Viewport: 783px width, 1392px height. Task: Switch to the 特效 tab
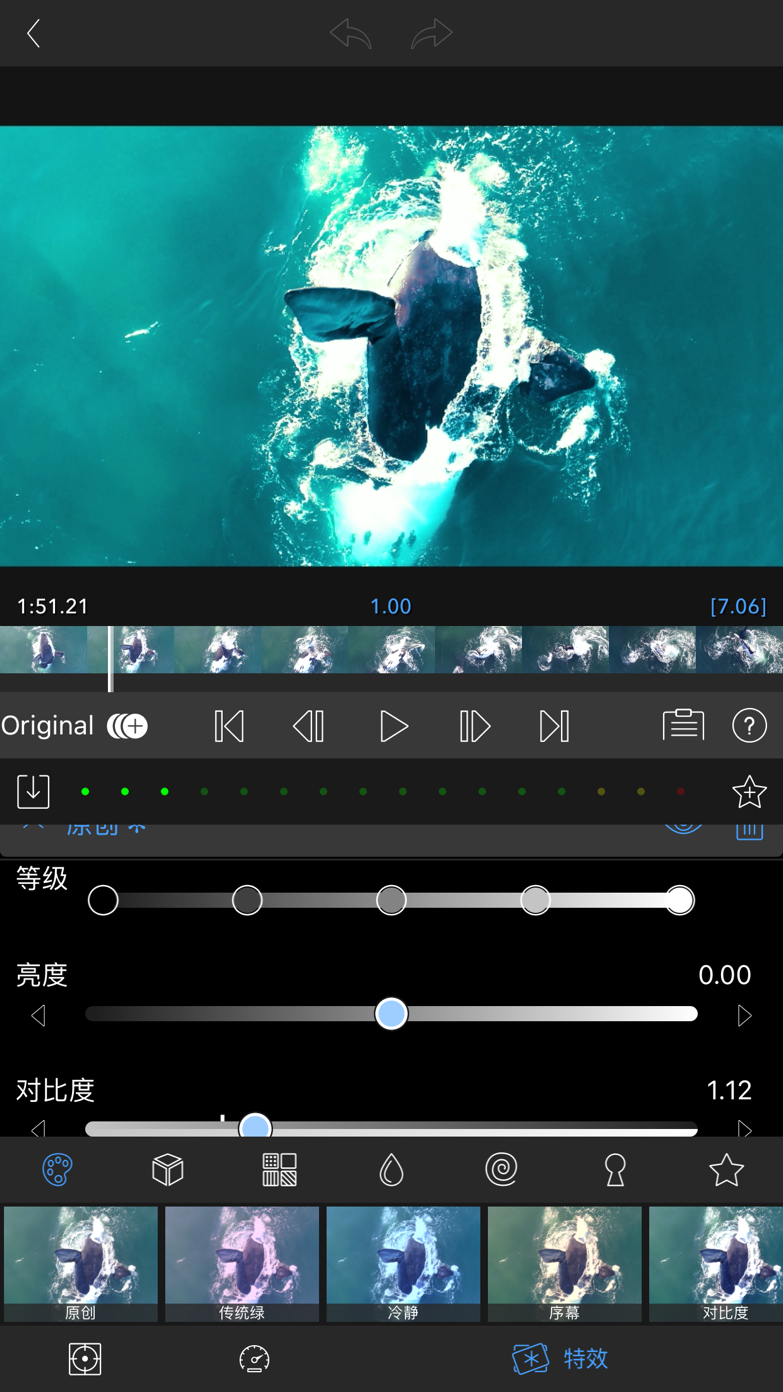pos(561,1358)
